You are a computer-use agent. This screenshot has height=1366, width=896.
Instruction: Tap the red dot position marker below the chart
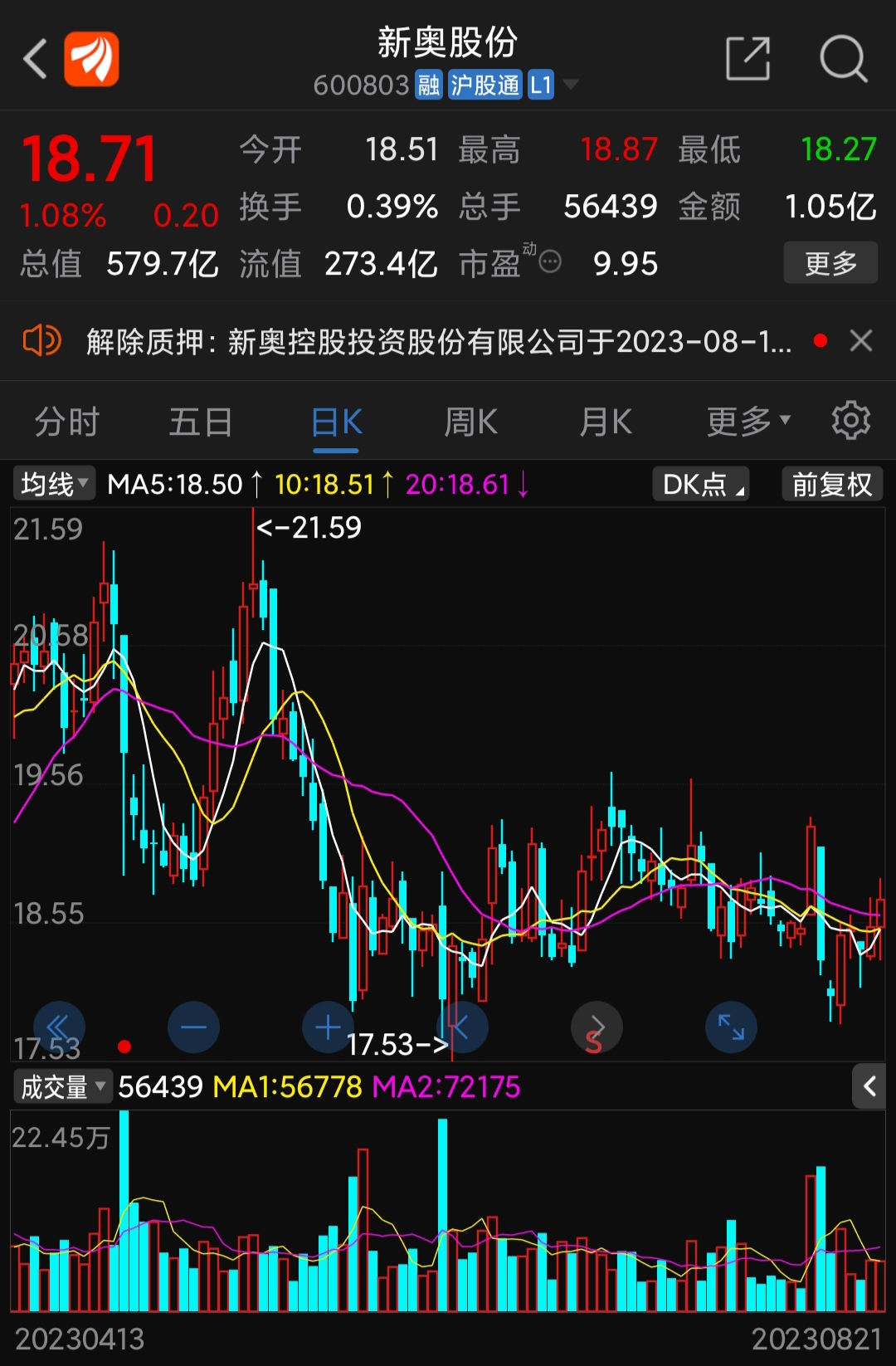(124, 1045)
